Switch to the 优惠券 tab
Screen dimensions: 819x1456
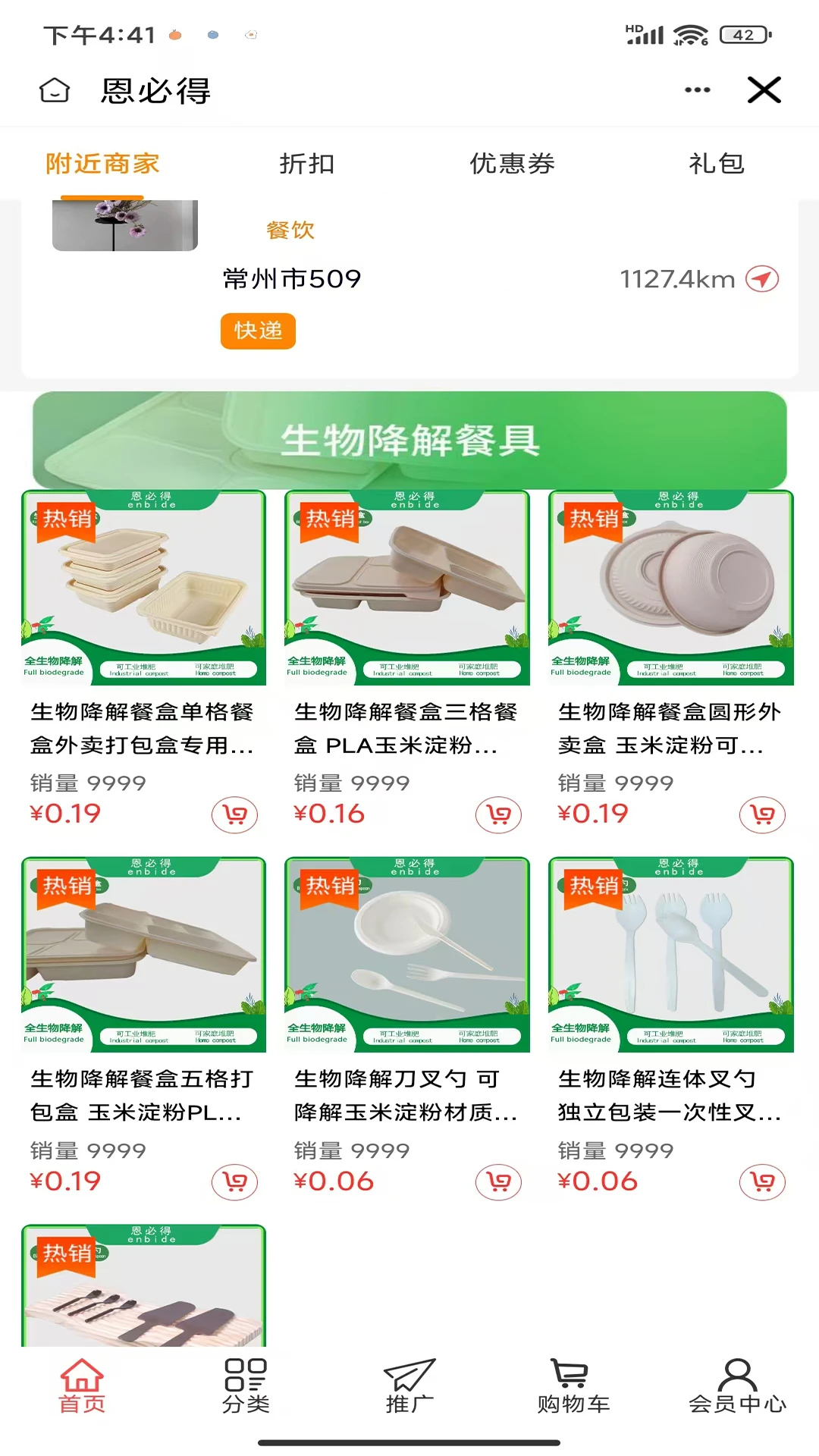coord(512,164)
